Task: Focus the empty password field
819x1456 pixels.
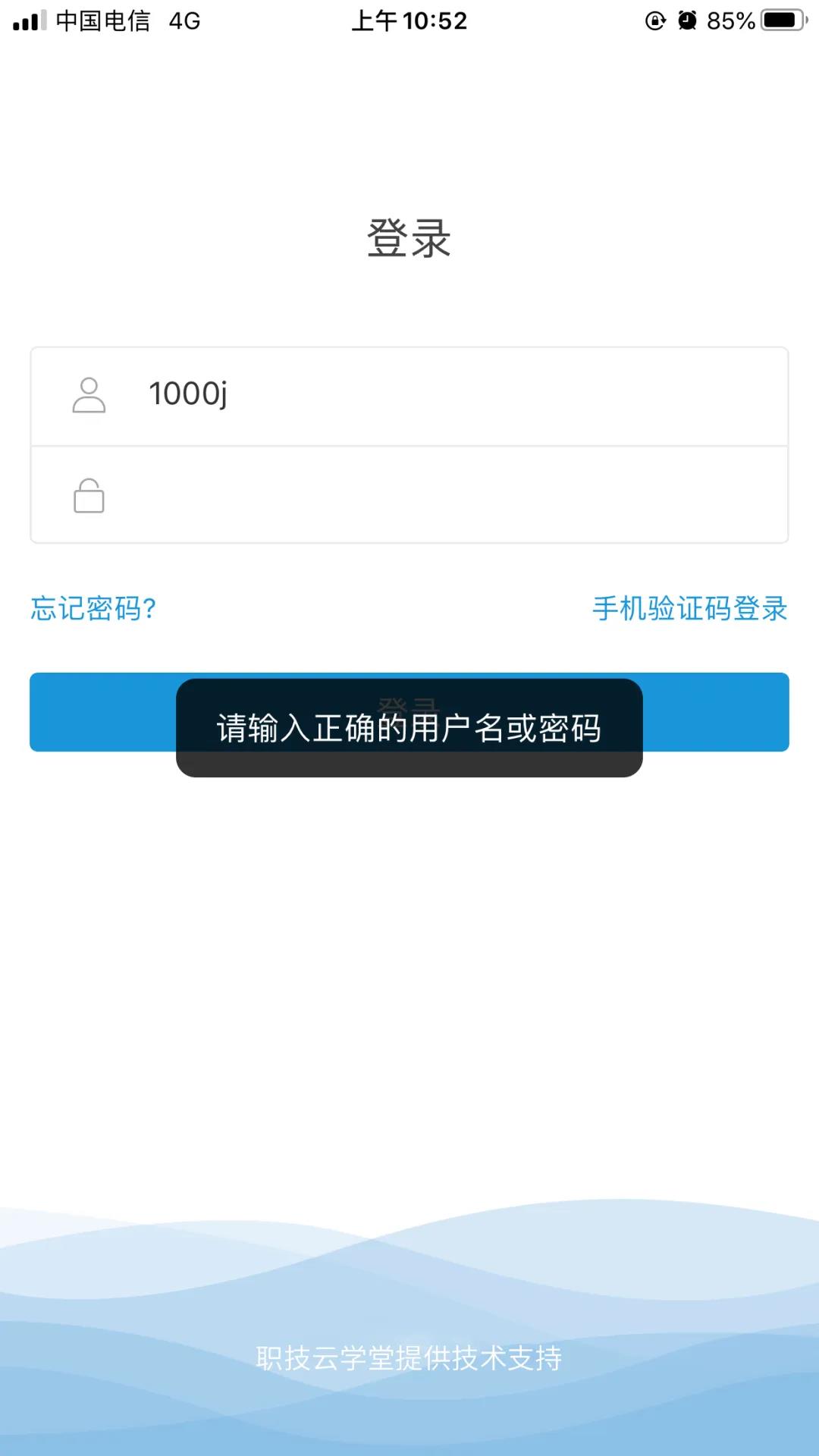Action: pos(455,496)
